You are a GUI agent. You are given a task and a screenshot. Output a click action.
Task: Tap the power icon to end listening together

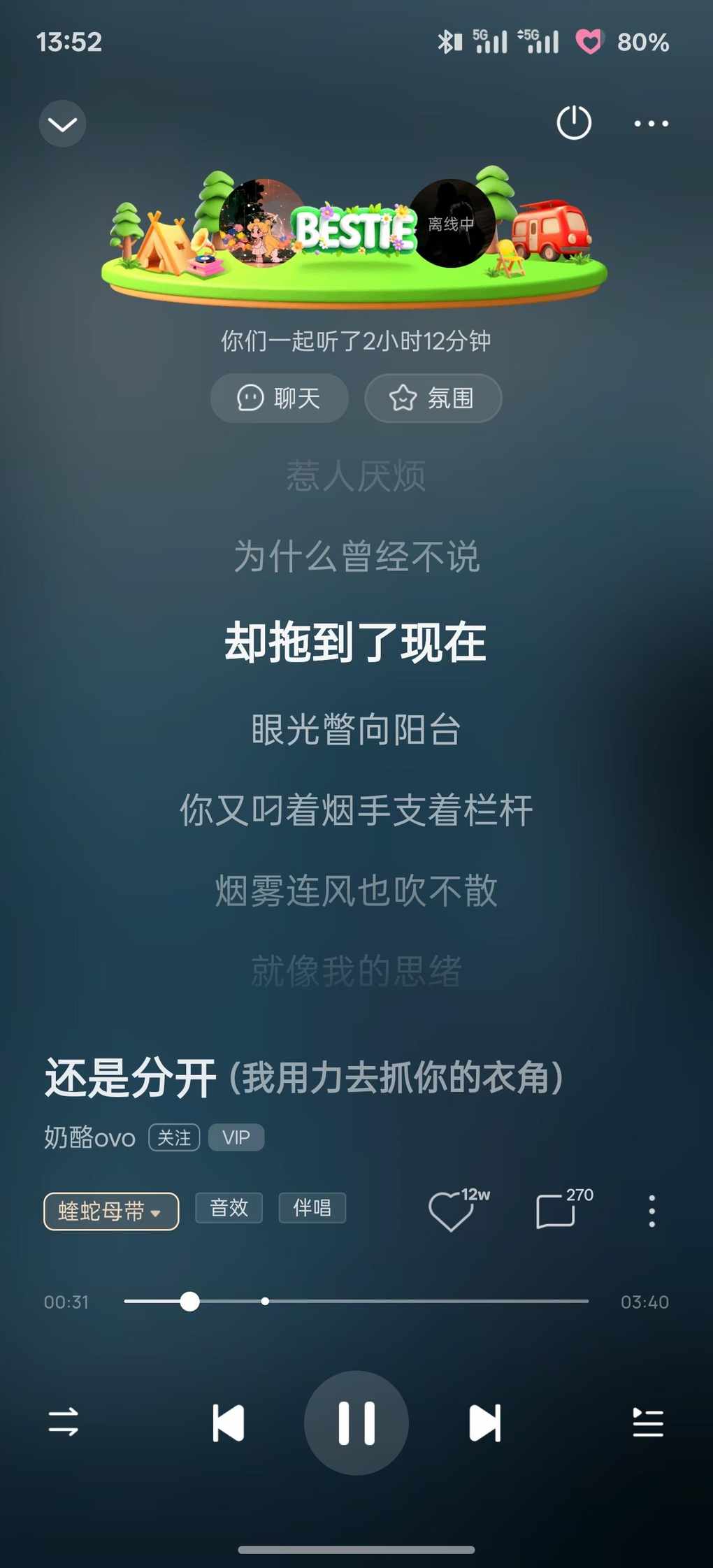tap(574, 123)
